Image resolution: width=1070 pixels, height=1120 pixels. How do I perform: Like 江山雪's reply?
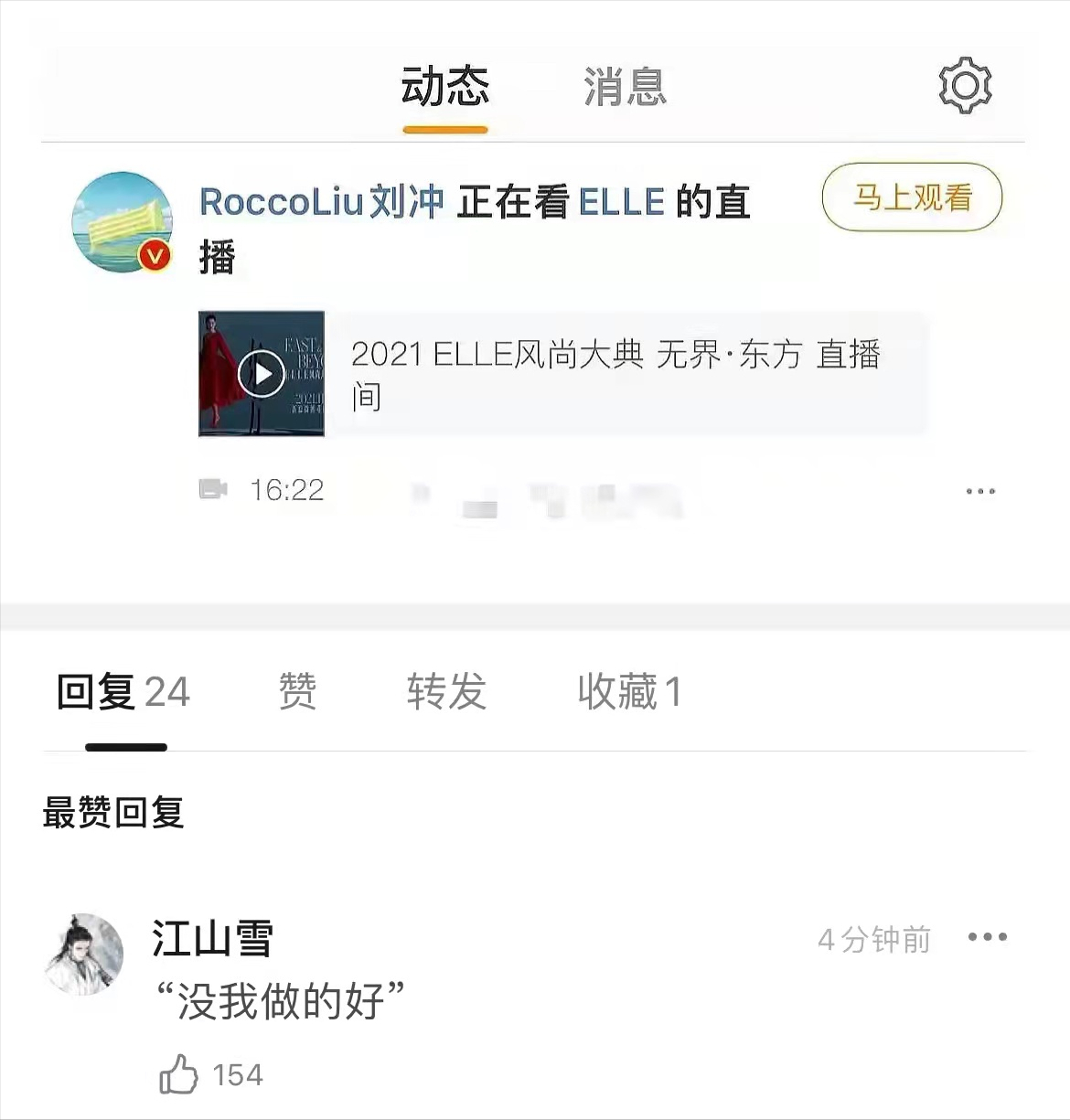[179, 1074]
